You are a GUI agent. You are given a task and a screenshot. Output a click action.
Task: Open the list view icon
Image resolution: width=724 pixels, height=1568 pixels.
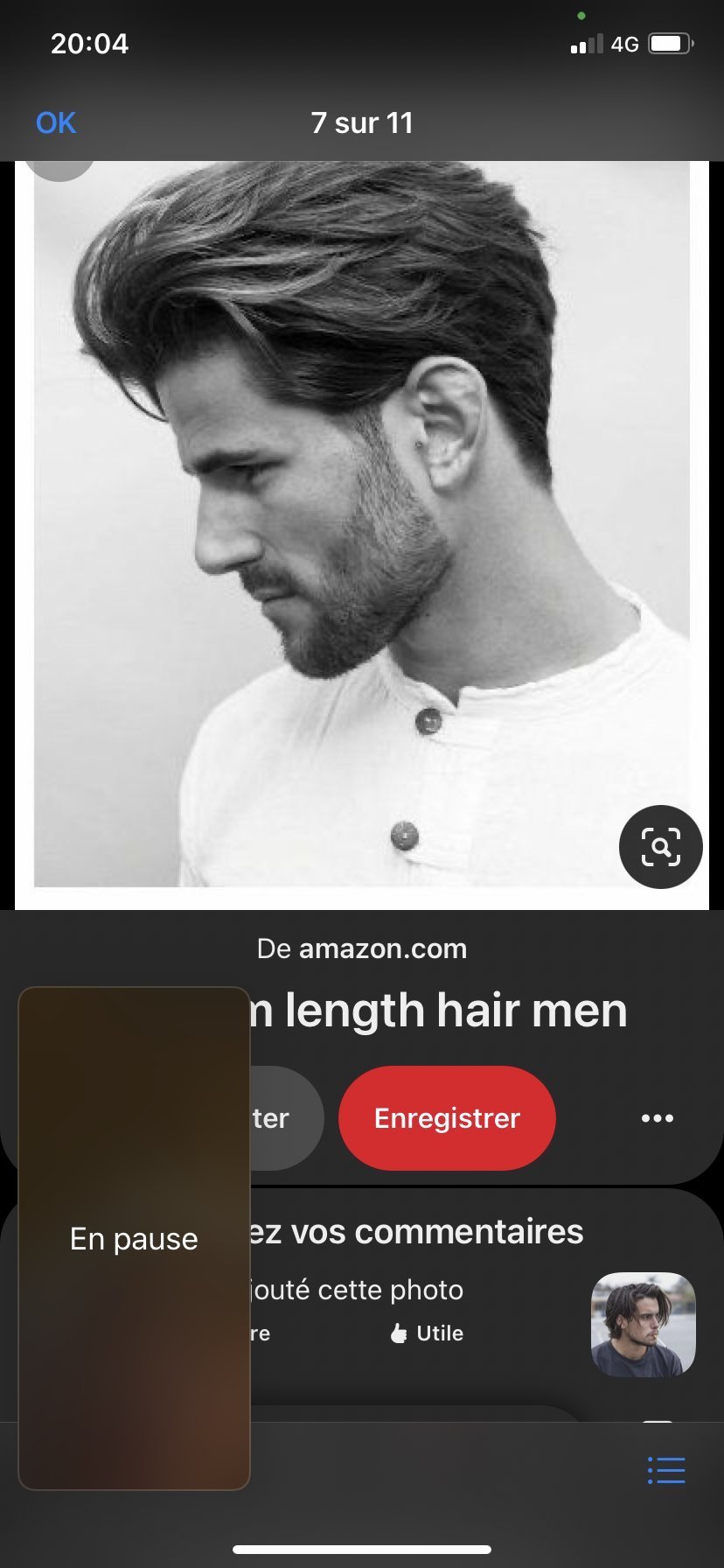pyautogui.click(x=665, y=1470)
